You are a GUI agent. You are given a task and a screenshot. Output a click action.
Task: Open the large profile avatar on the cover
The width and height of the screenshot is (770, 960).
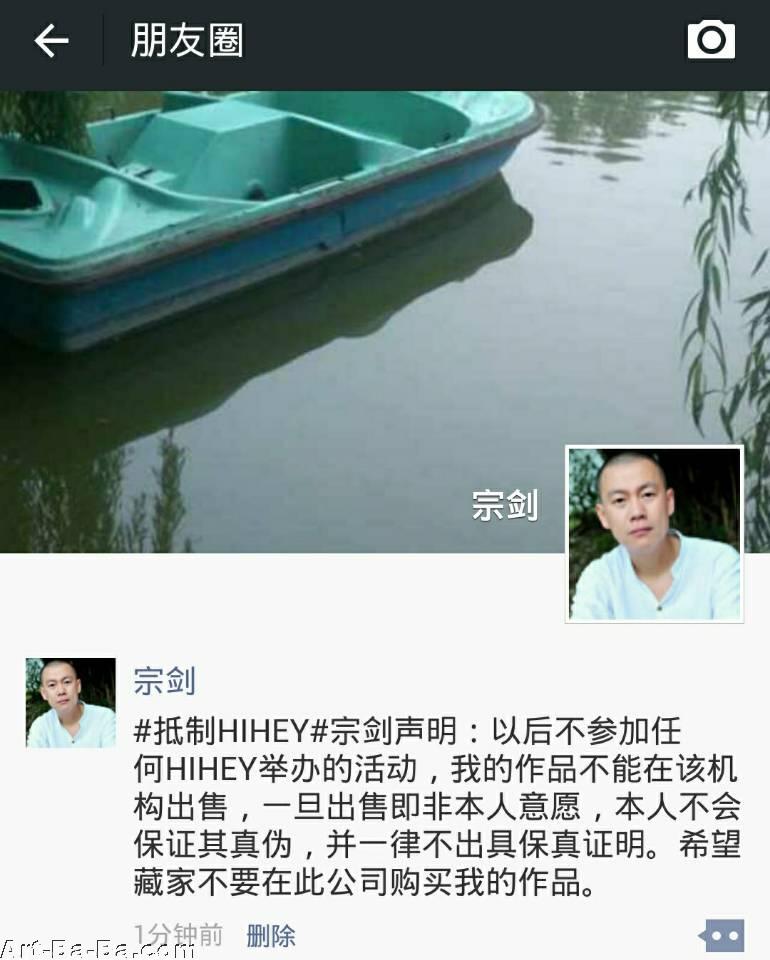pyautogui.click(x=655, y=533)
